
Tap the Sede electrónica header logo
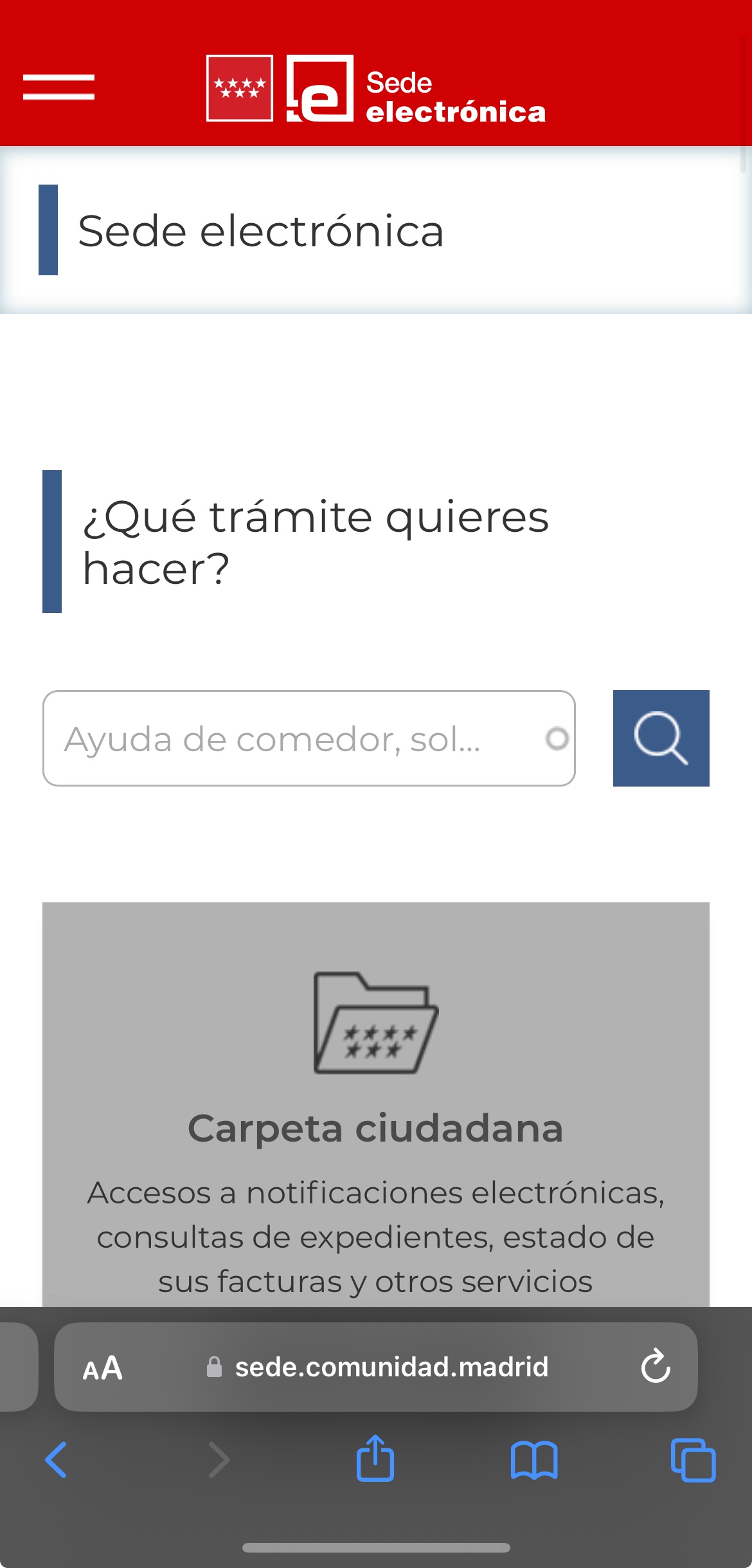[376, 89]
